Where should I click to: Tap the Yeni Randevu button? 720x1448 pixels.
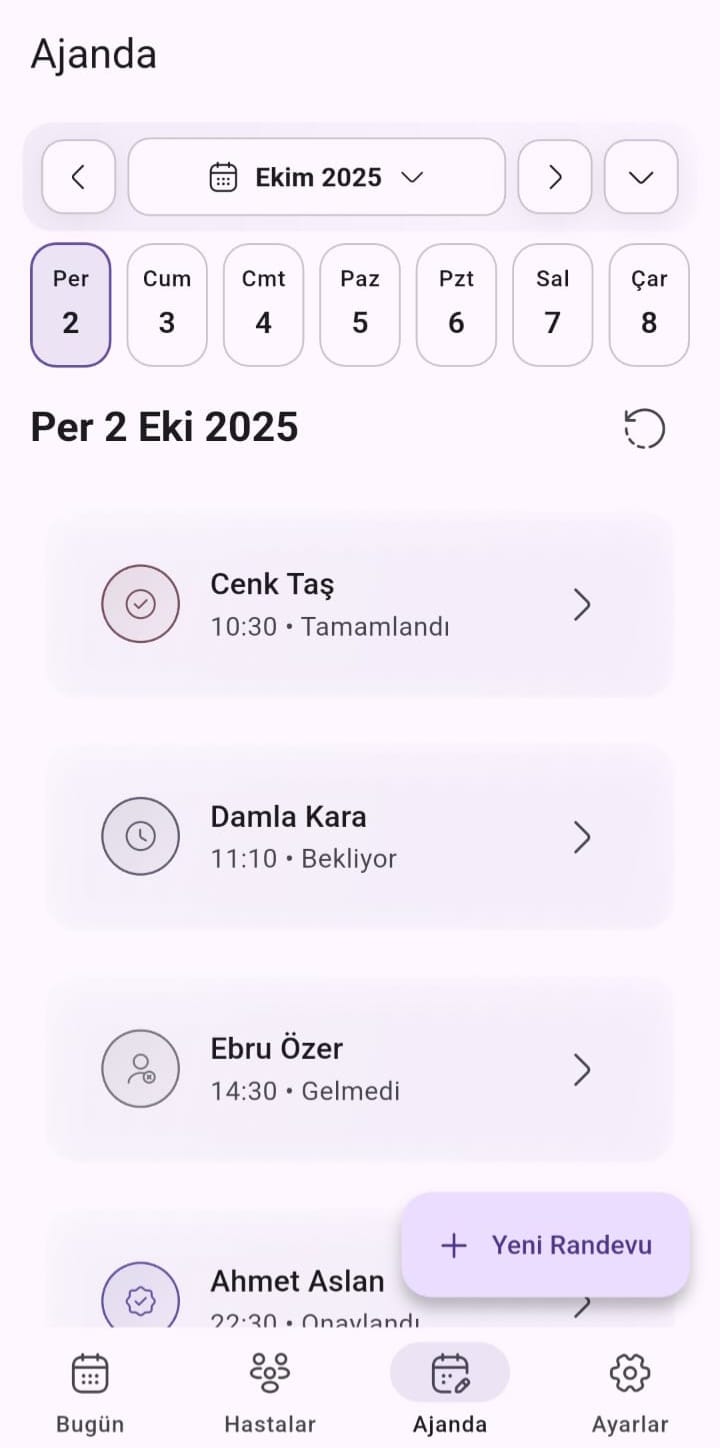click(545, 1245)
